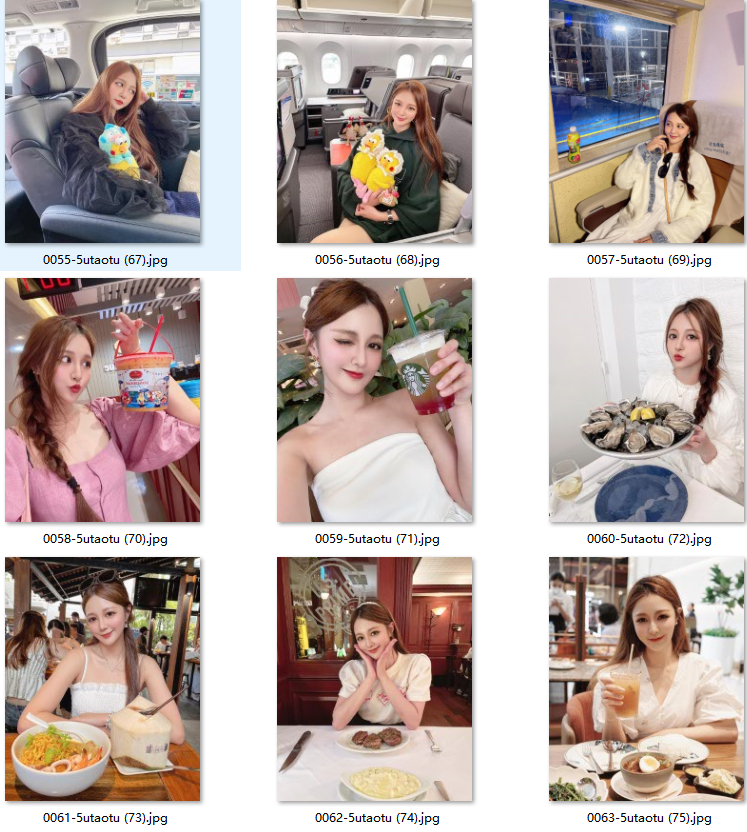Open the 0061-5utaotu (73).jpg thumbnail
Viewport: 747px width, 832px height.
[x=103, y=680]
